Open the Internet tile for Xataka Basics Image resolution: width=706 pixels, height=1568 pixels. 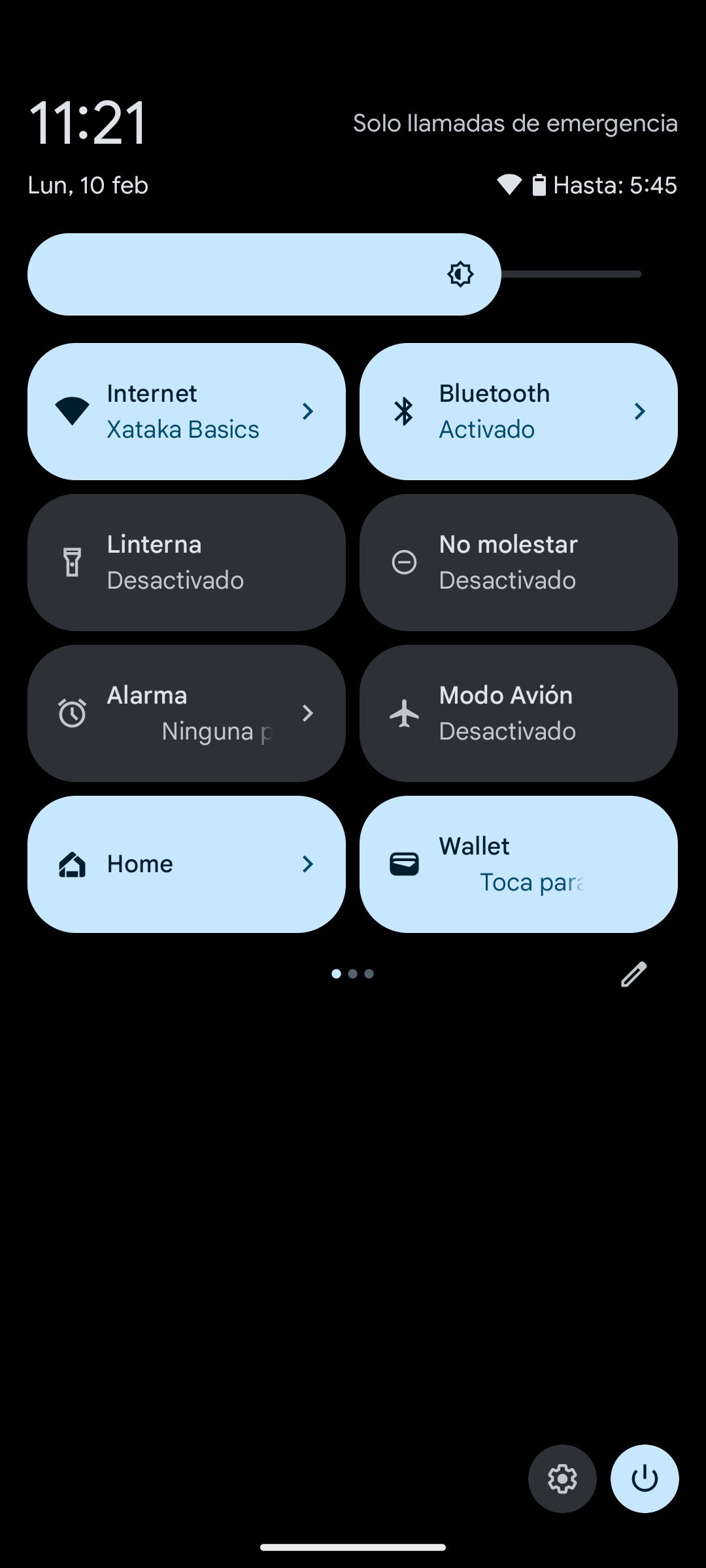(186, 412)
